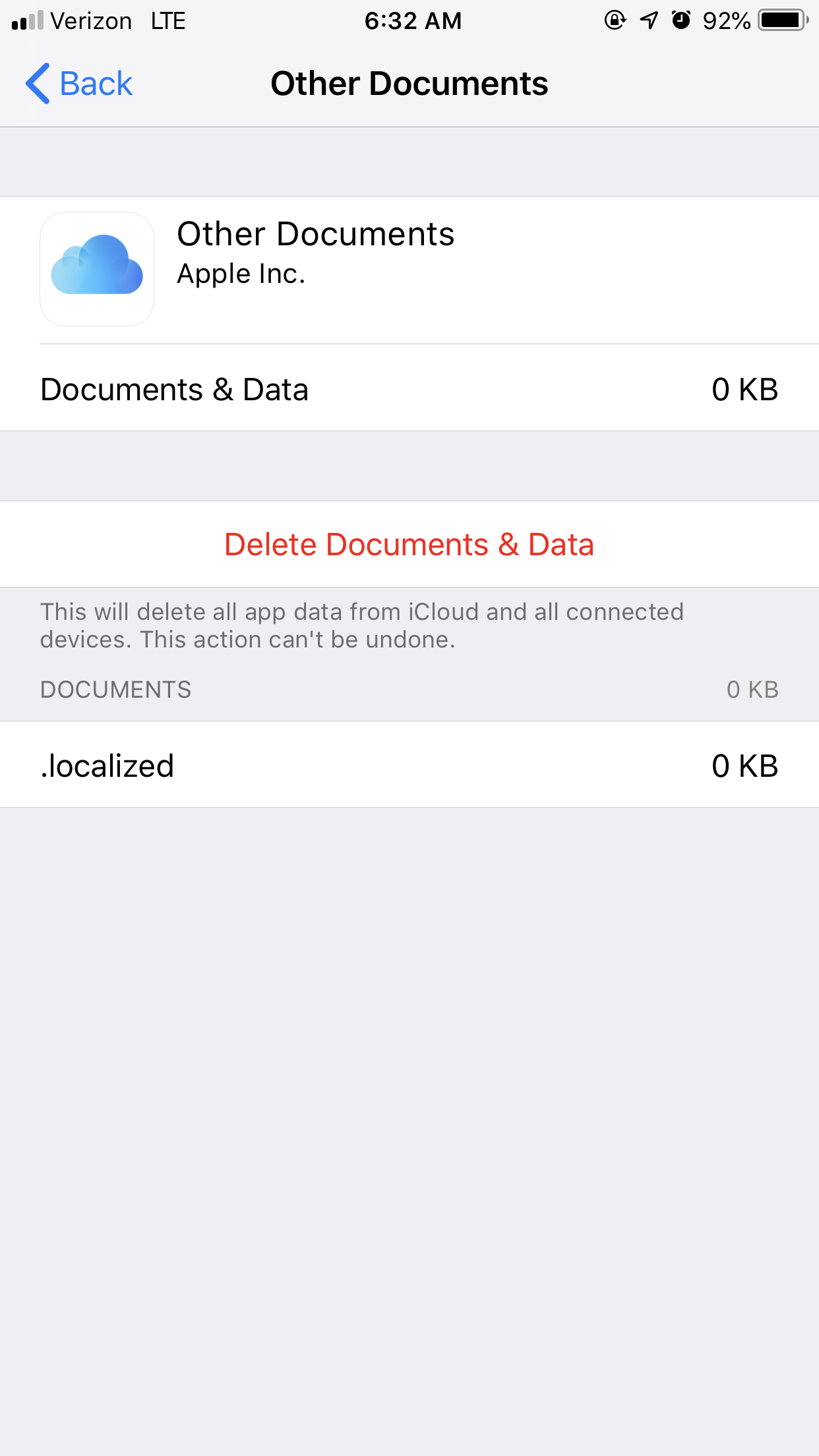Select the Apple Inc. developer label

(240, 273)
